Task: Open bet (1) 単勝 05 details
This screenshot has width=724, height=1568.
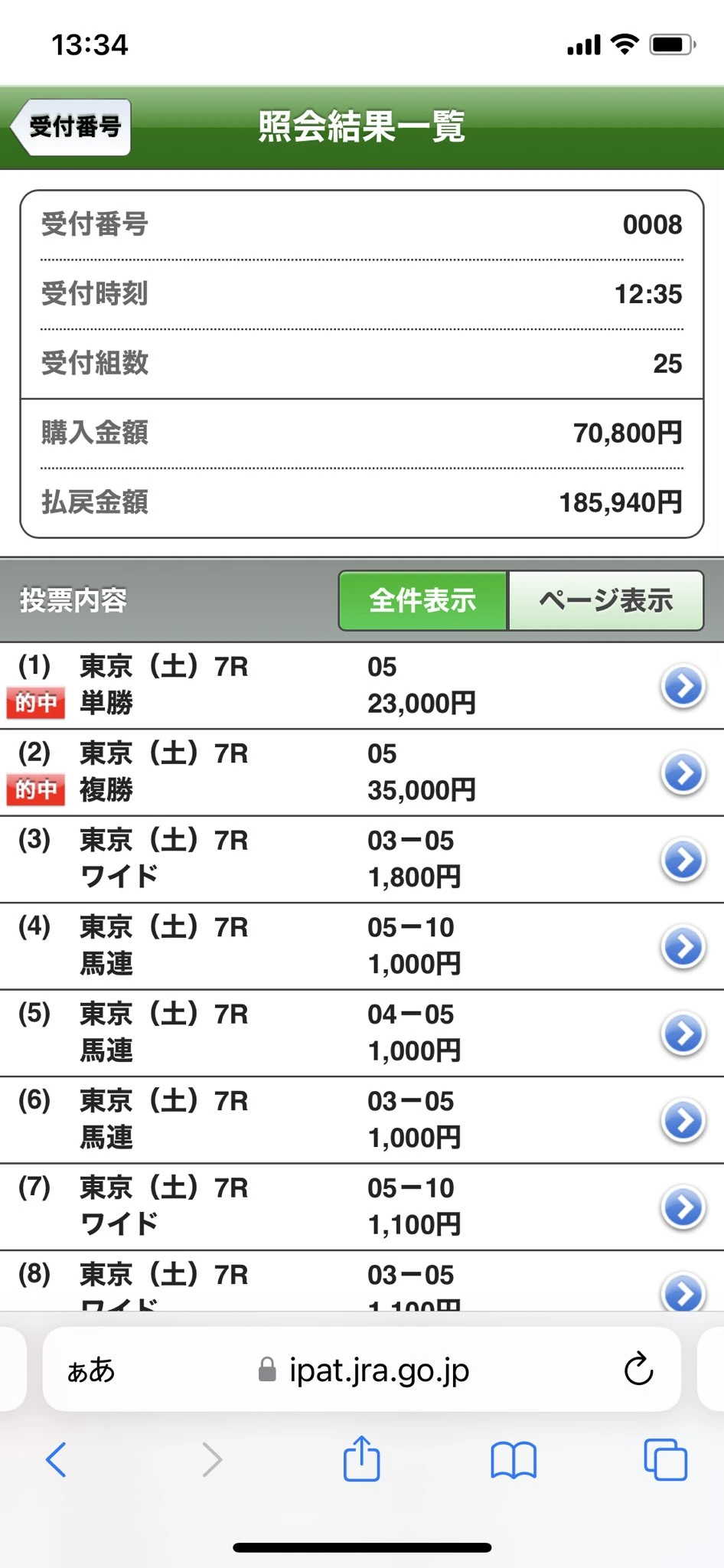Action: tap(362, 685)
